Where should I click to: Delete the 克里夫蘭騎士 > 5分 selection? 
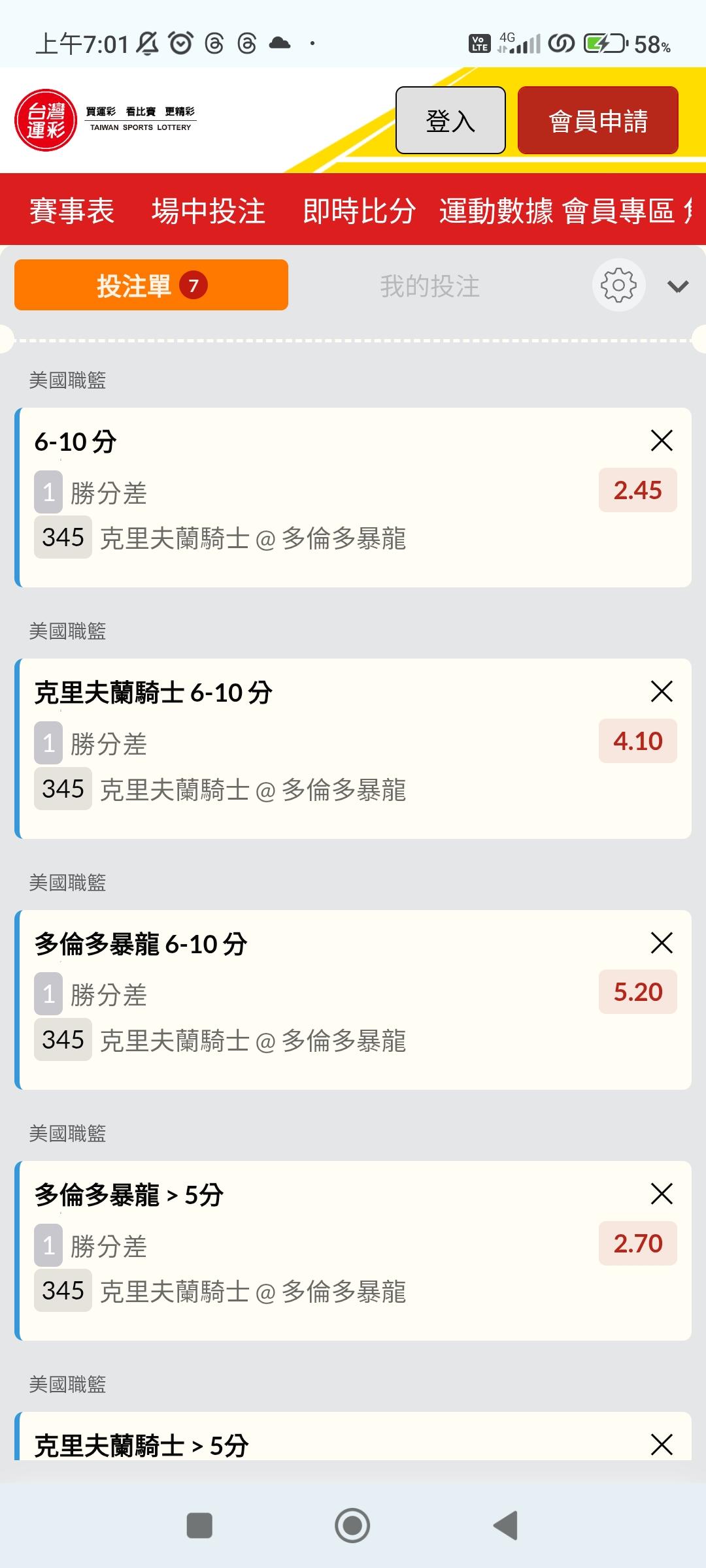click(662, 1444)
